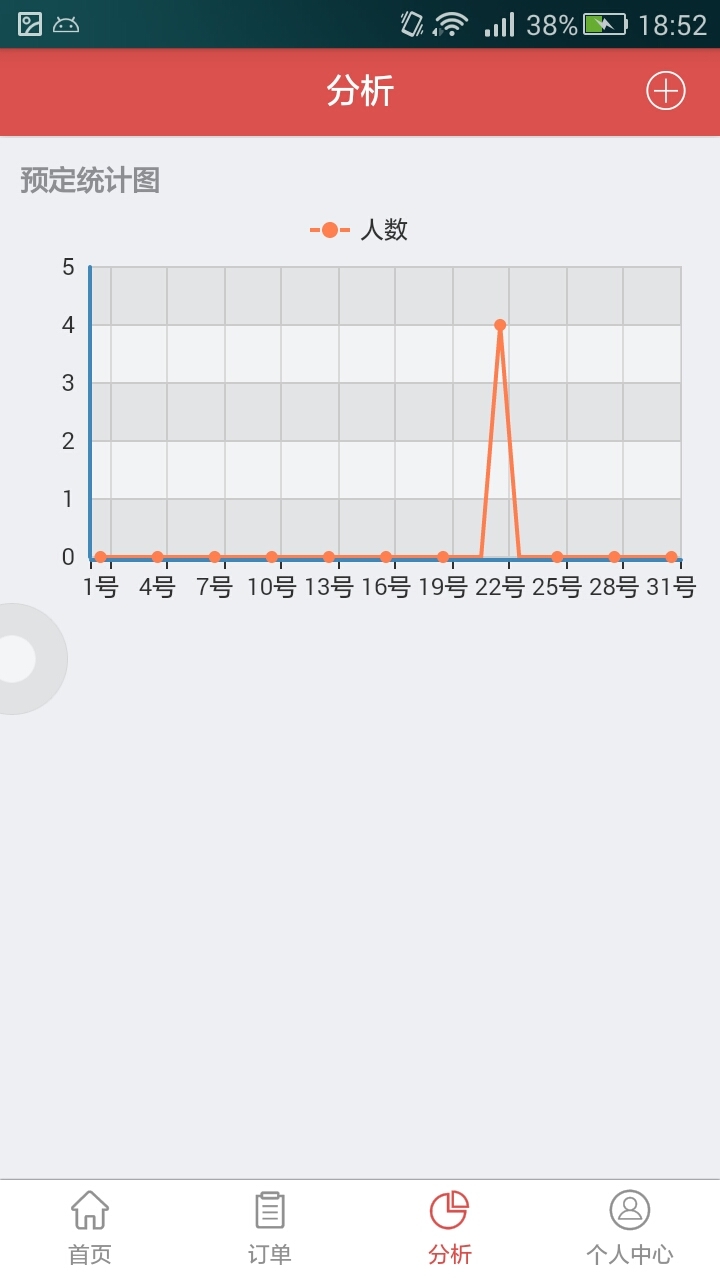The height and width of the screenshot is (1280, 720).
Task: Tap the plus icon in the header
Action: click(x=665, y=91)
